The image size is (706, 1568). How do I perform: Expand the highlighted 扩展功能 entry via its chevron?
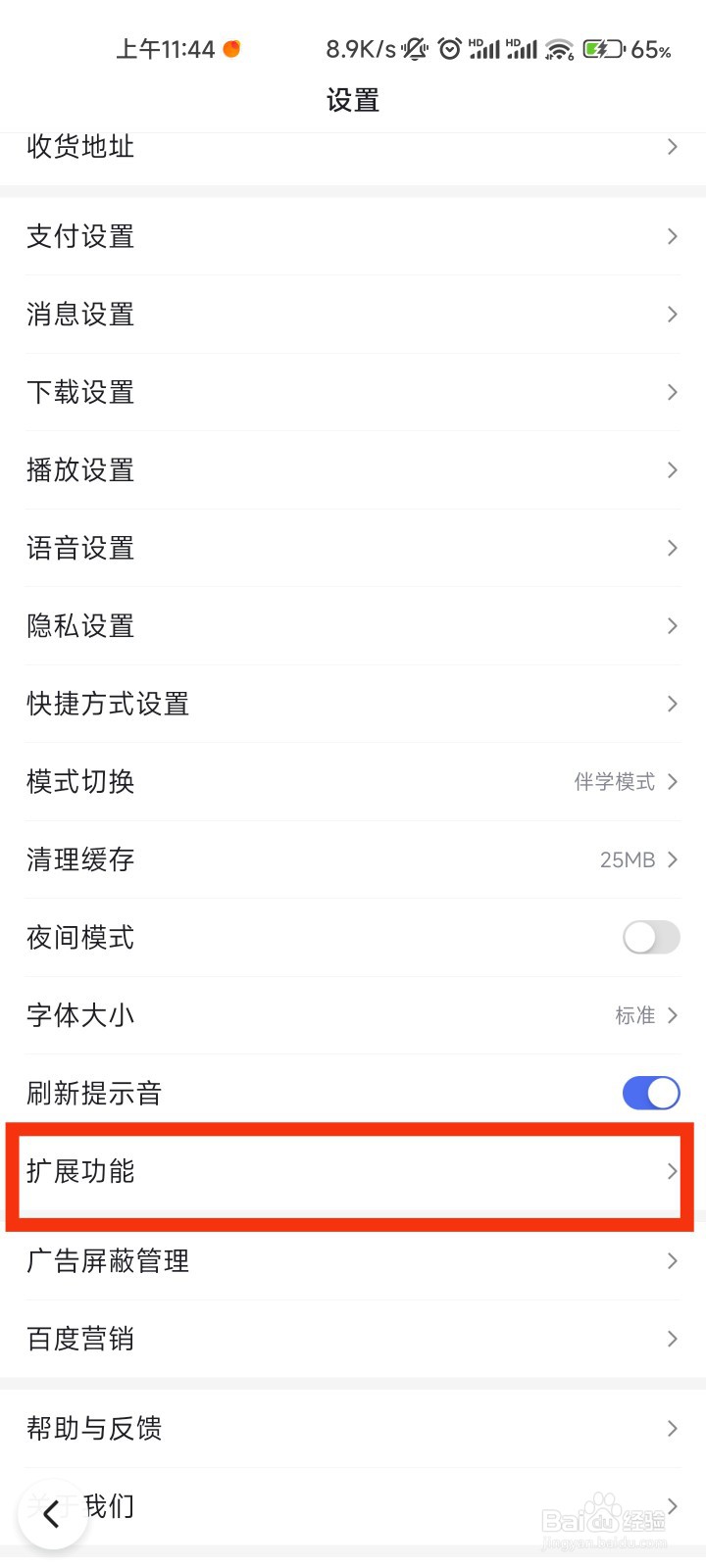(x=671, y=1172)
